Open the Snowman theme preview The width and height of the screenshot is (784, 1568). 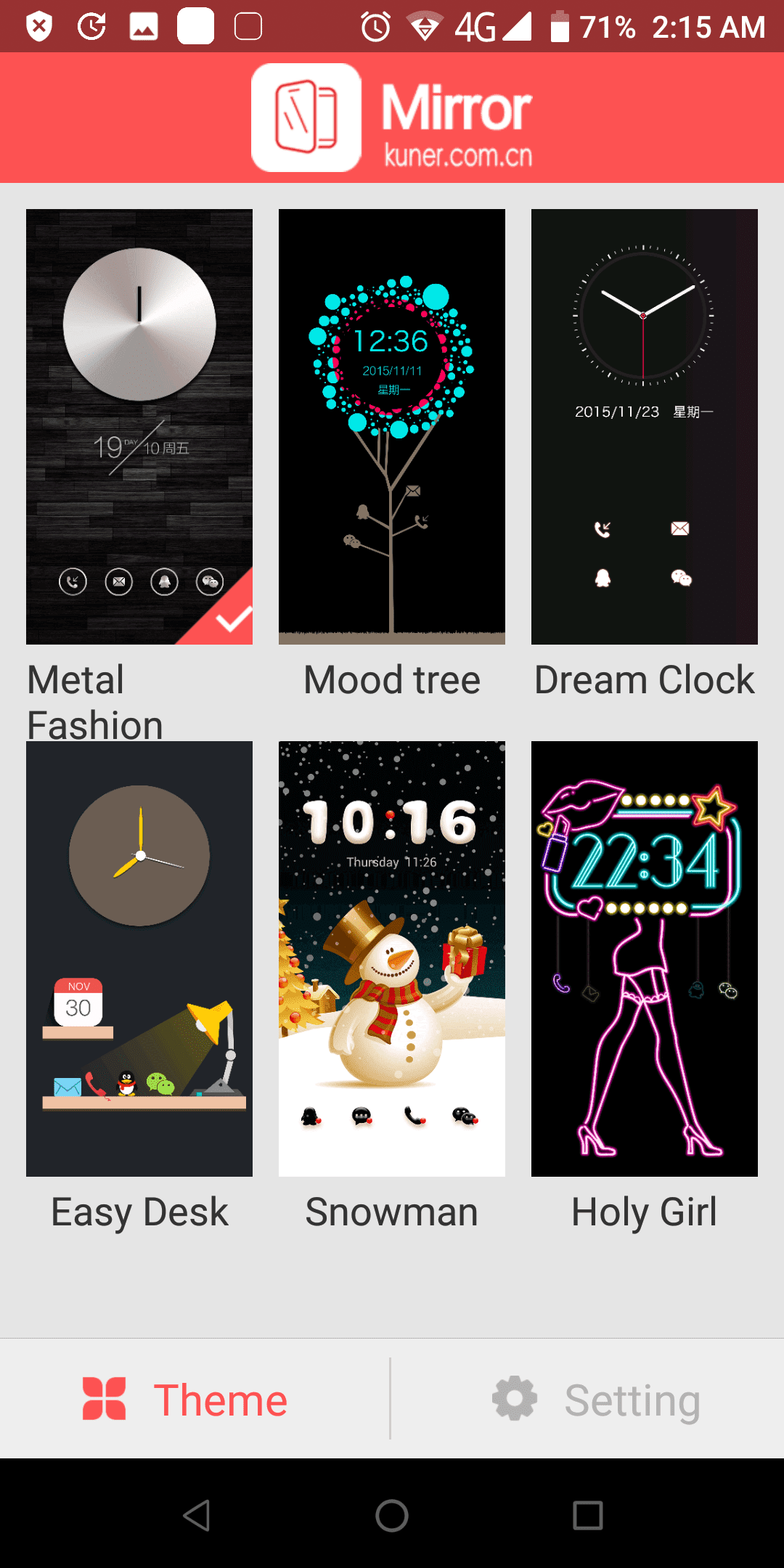pyautogui.click(x=391, y=958)
